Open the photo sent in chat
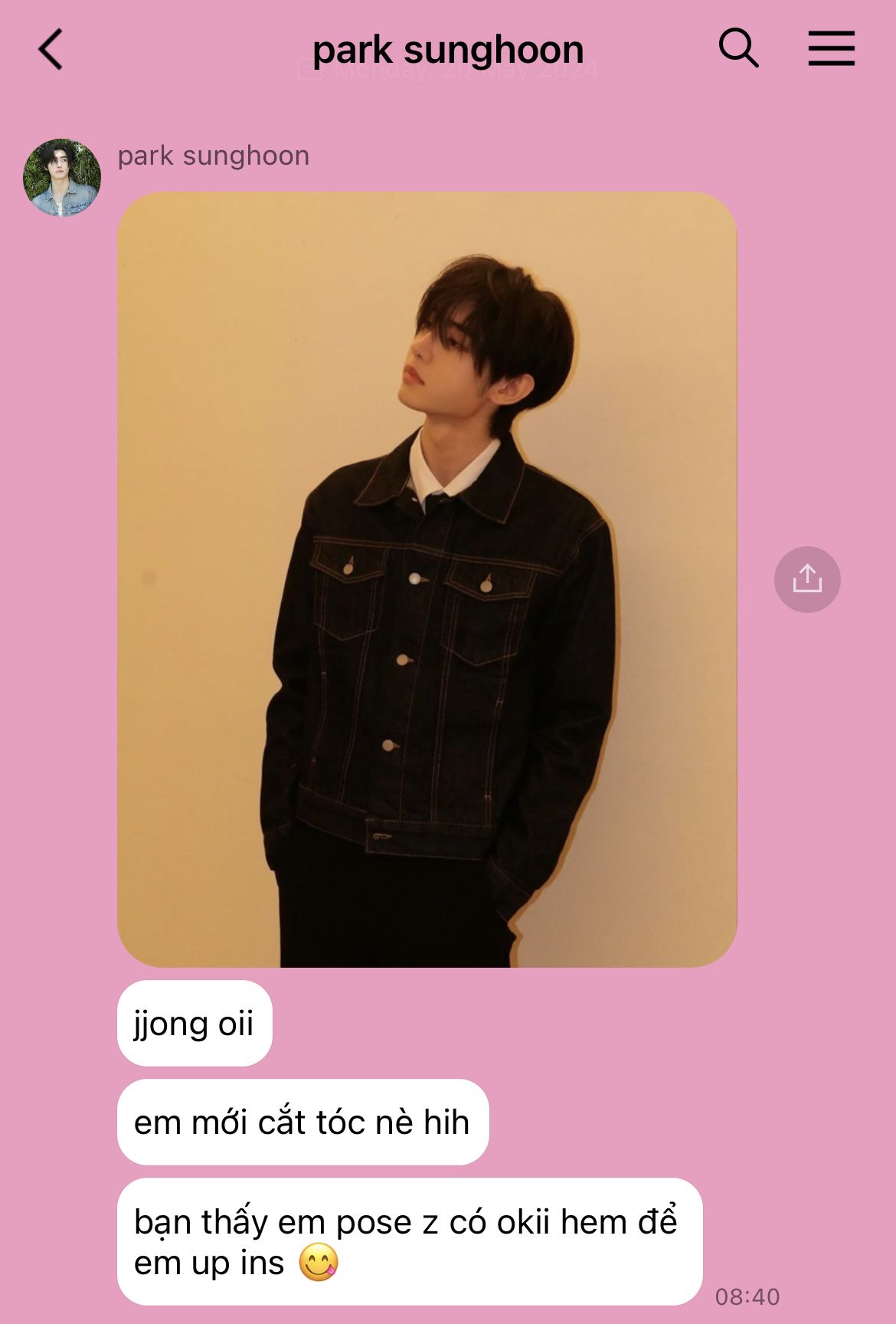 427,579
